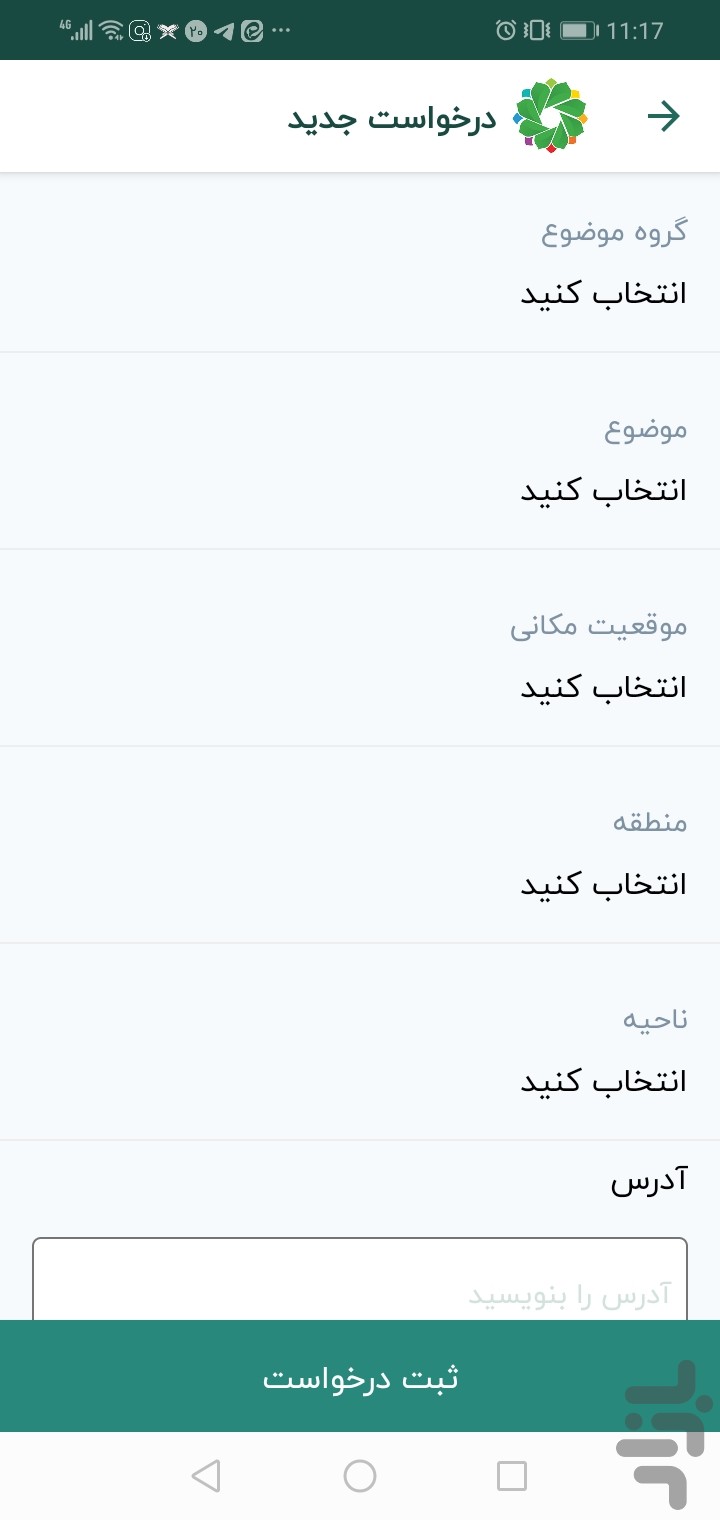Tap the system home button
Screen dimensions: 720x1520
[360, 1476]
